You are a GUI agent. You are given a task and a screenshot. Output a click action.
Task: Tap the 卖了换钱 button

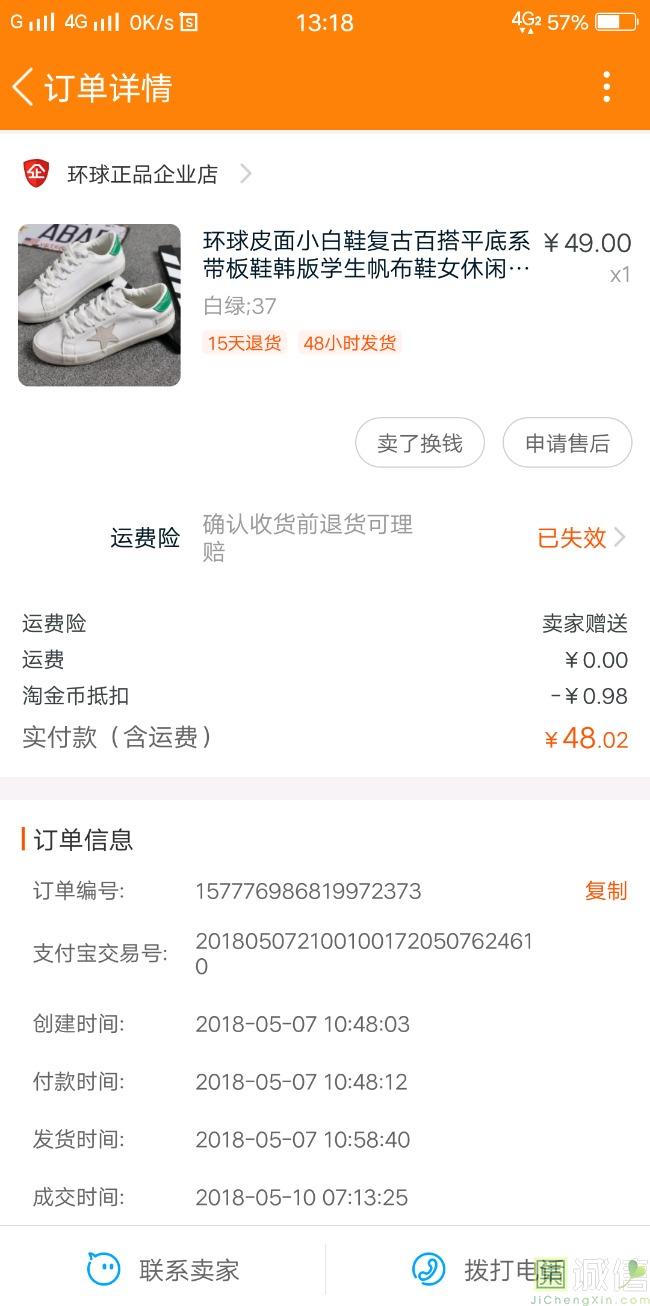tap(420, 443)
